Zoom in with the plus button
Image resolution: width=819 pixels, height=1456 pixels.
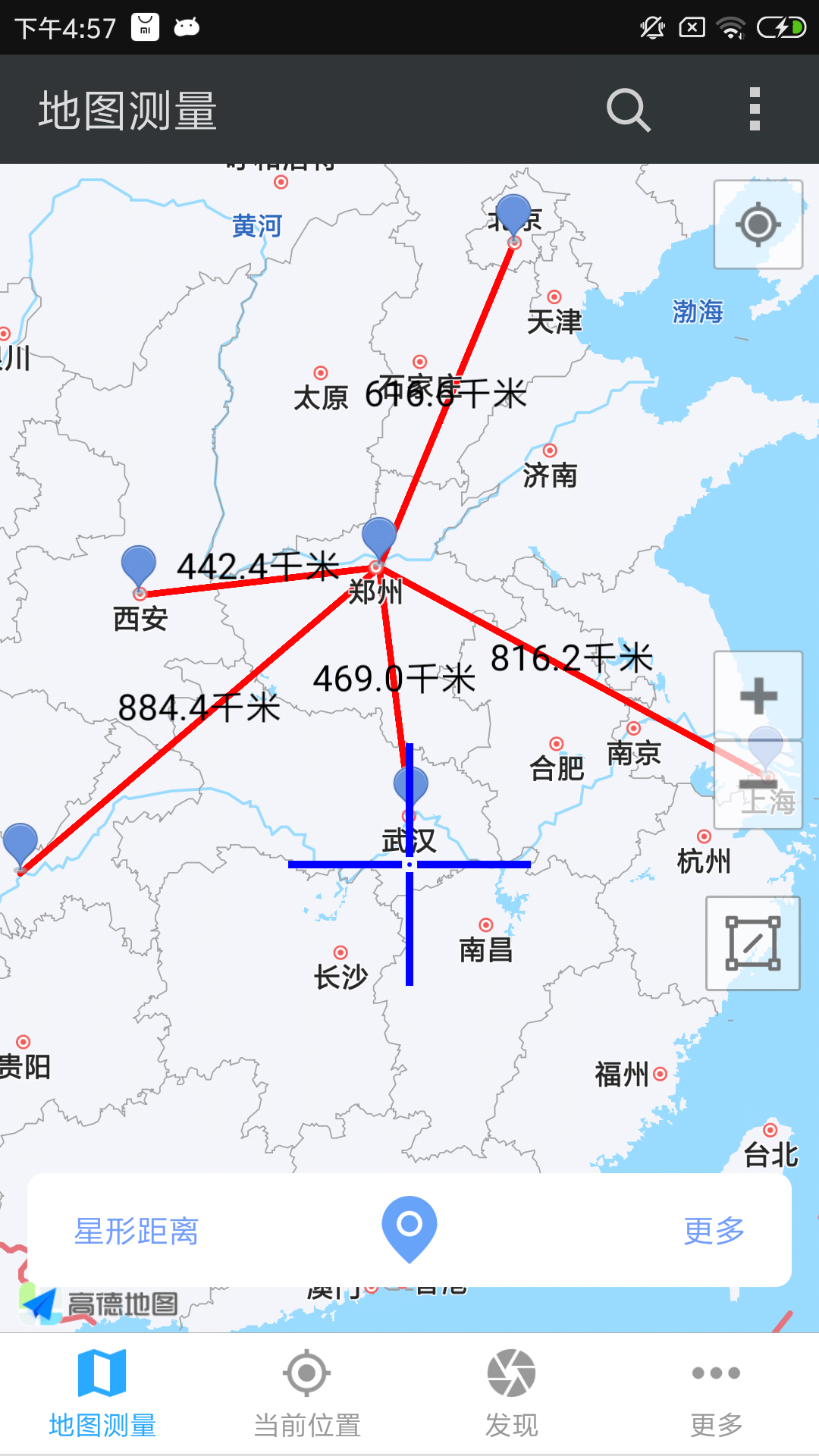[x=758, y=695]
